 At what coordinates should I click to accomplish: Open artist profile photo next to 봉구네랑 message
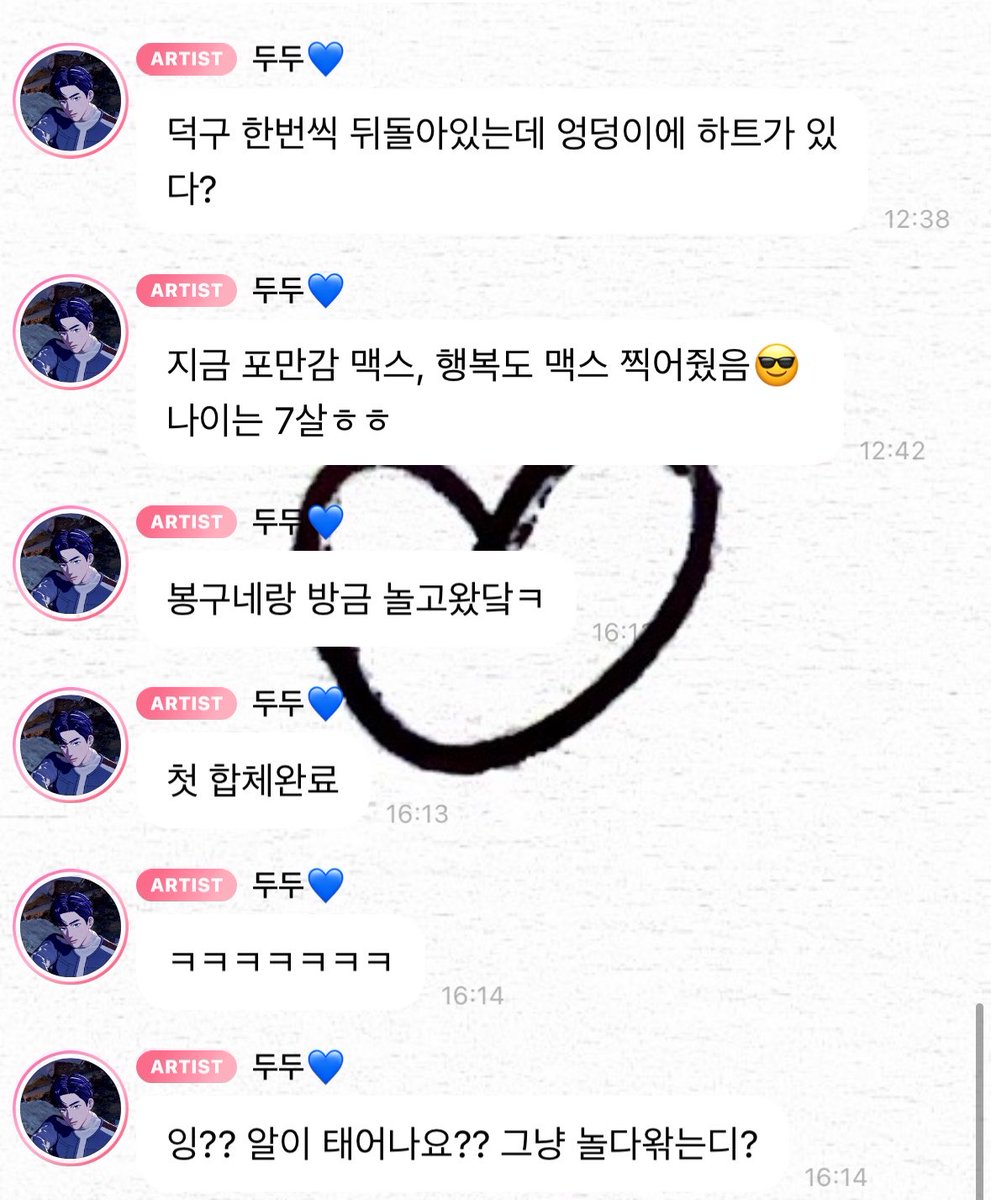point(72,564)
